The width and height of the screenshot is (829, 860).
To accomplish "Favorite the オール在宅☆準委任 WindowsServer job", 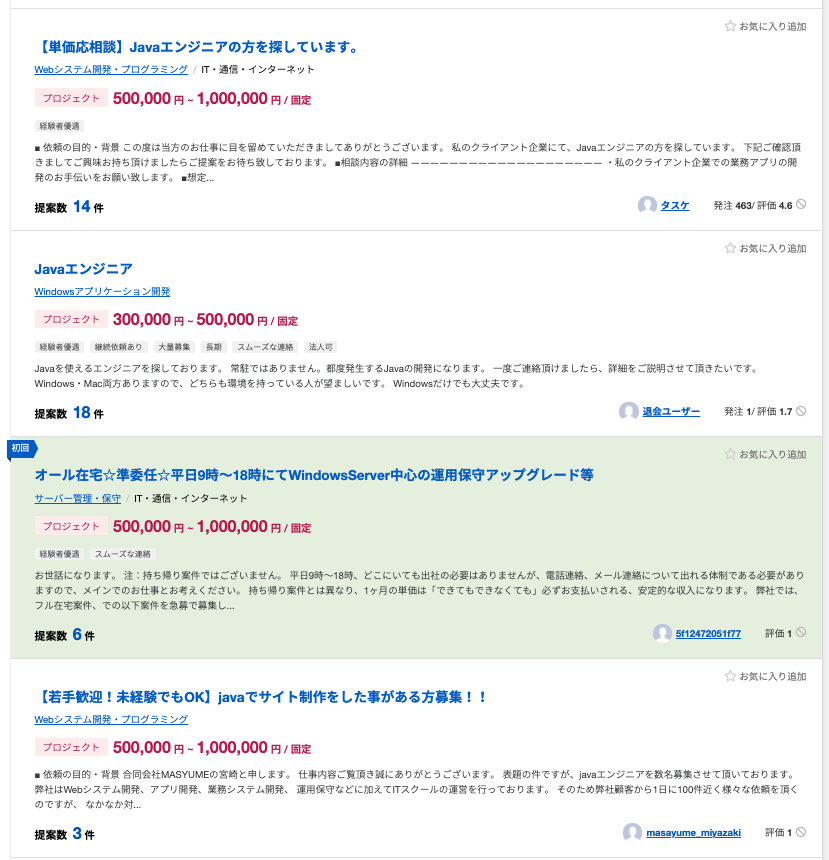I will pyautogui.click(x=765, y=454).
